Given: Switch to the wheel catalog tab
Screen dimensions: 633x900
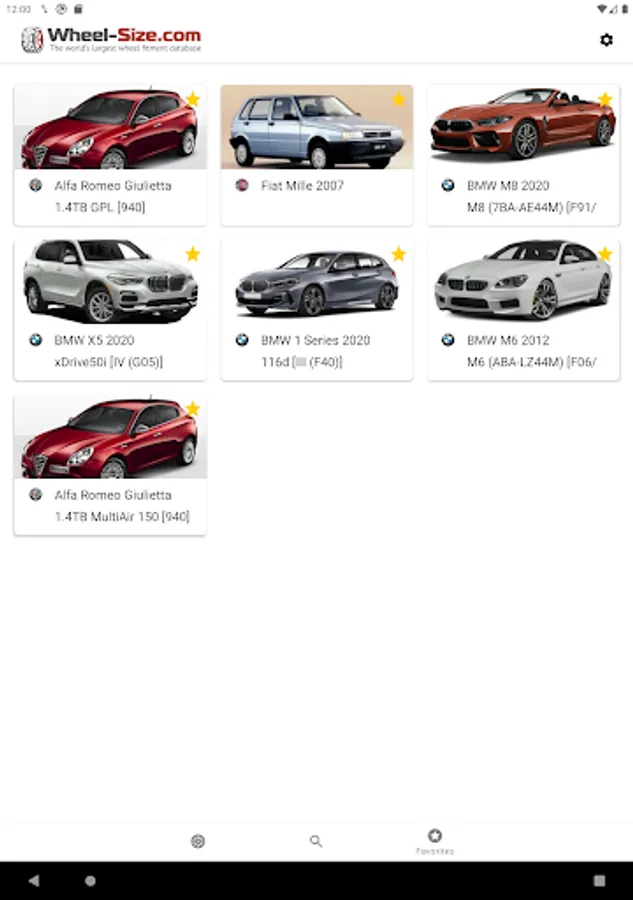Looking at the screenshot, I should (x=198, y=841).
